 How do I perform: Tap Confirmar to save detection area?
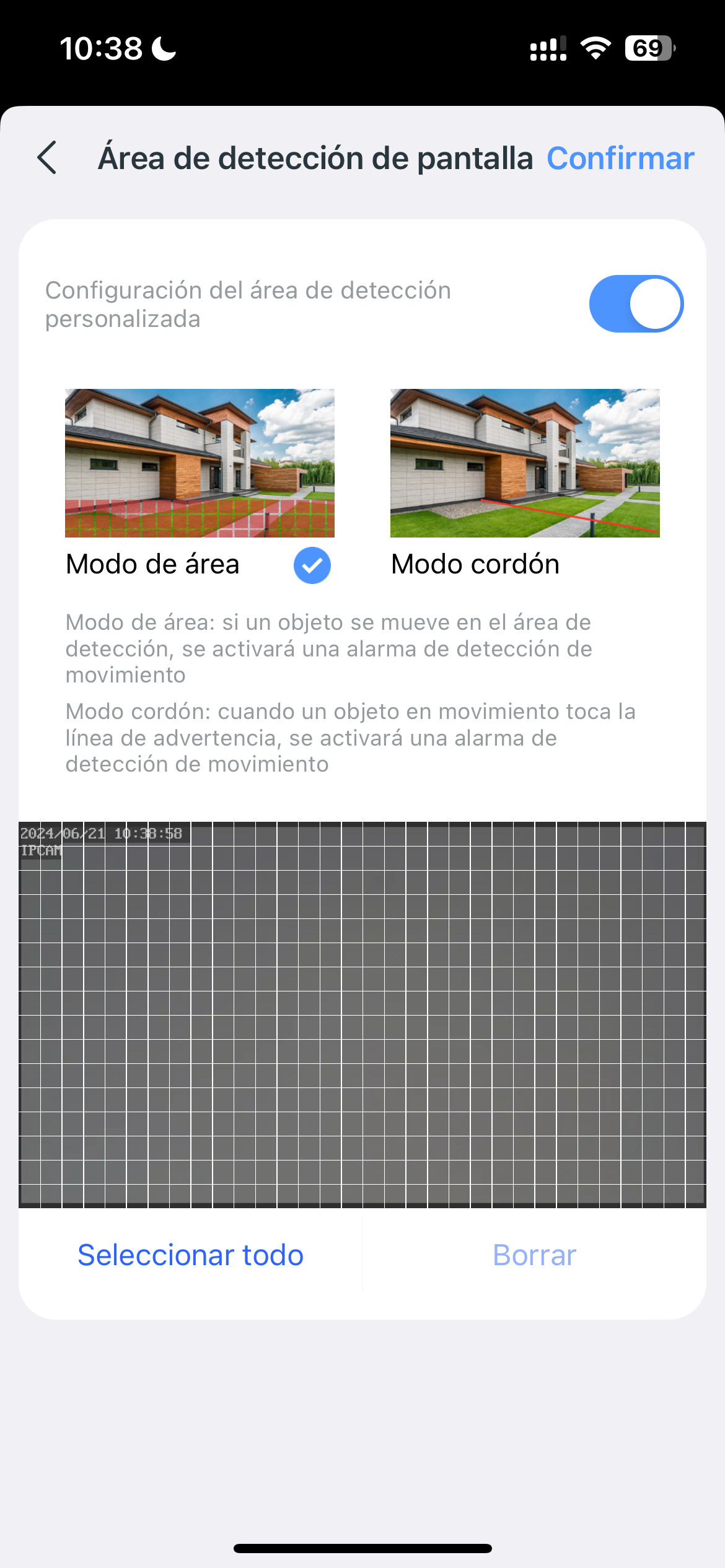(x=620, y=159)
